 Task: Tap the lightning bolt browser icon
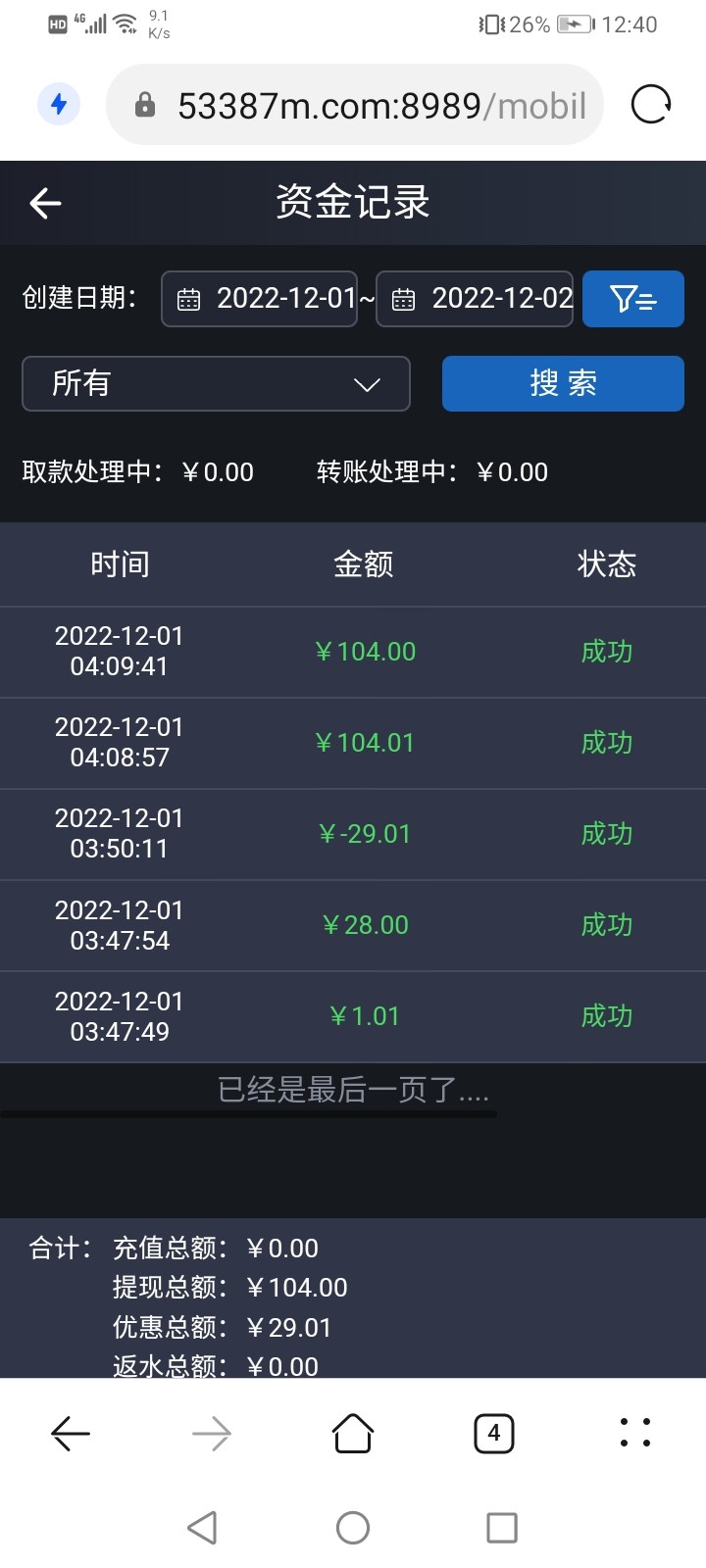coord(57,105)
